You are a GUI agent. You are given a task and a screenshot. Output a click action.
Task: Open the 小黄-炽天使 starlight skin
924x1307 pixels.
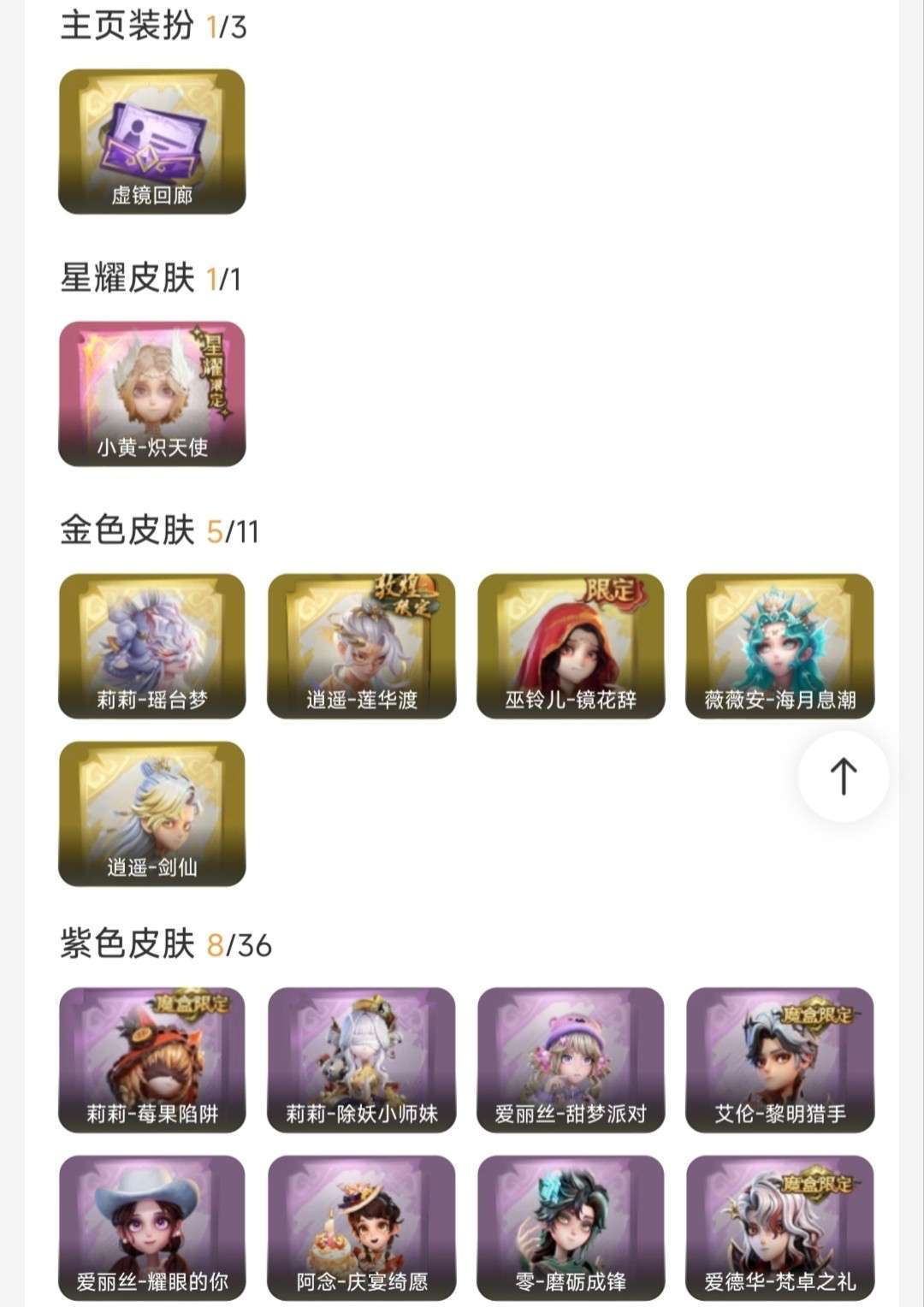point(152,393)
